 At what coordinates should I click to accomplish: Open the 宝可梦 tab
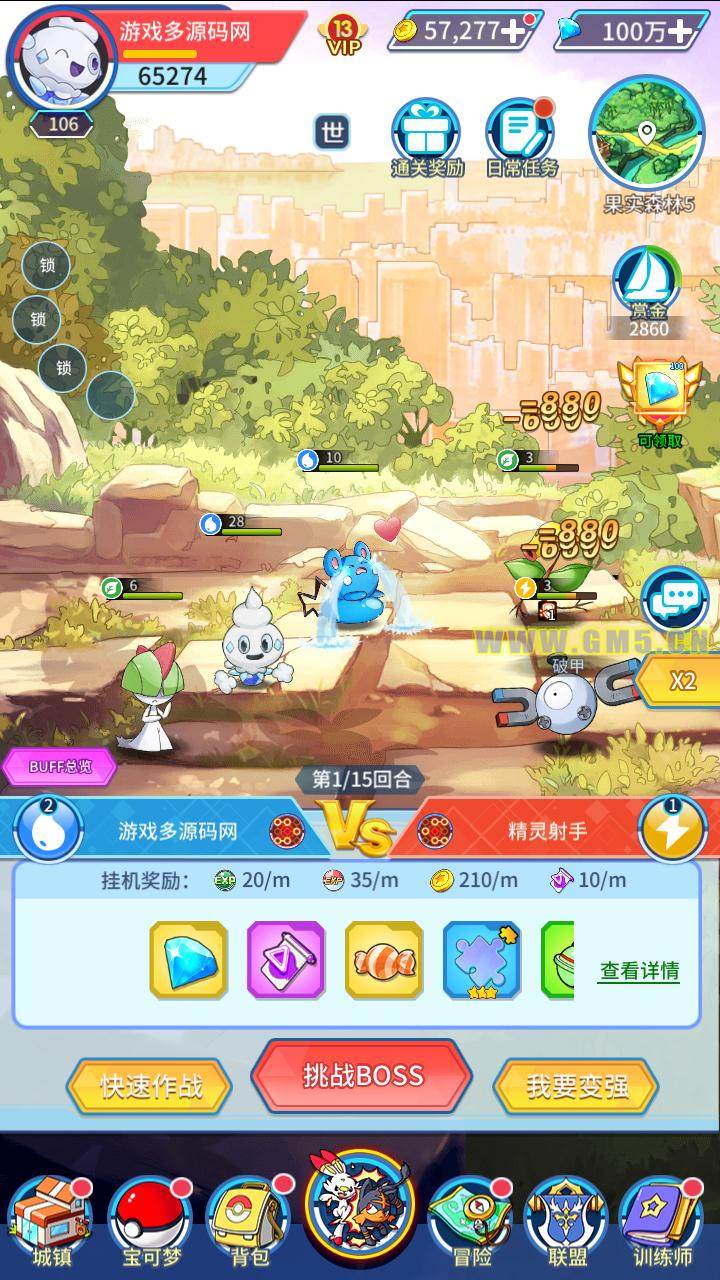(150, 1221)
